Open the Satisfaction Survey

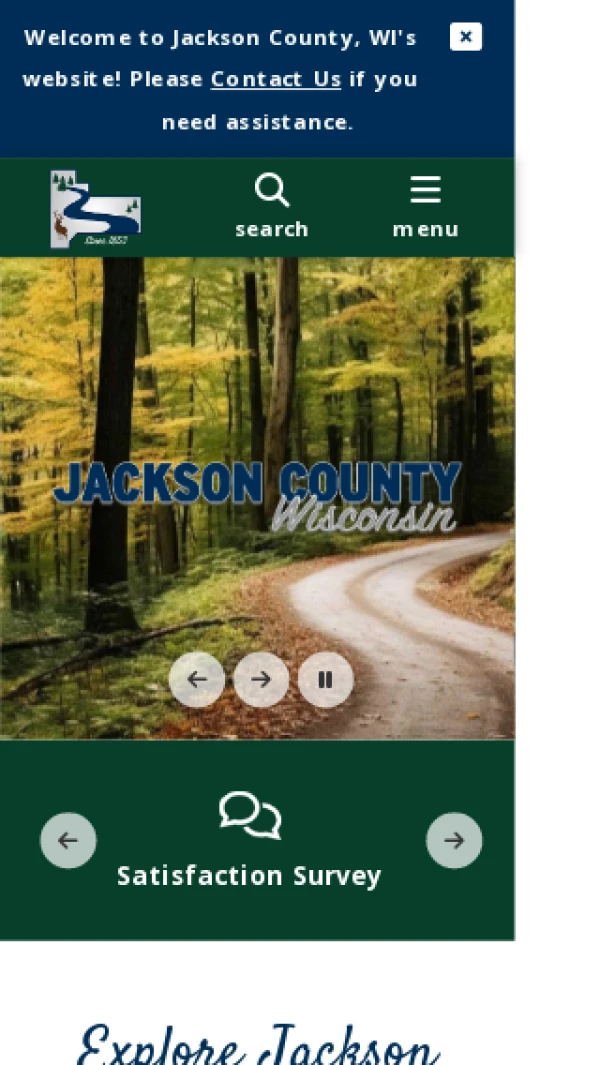tap(249, 840)
